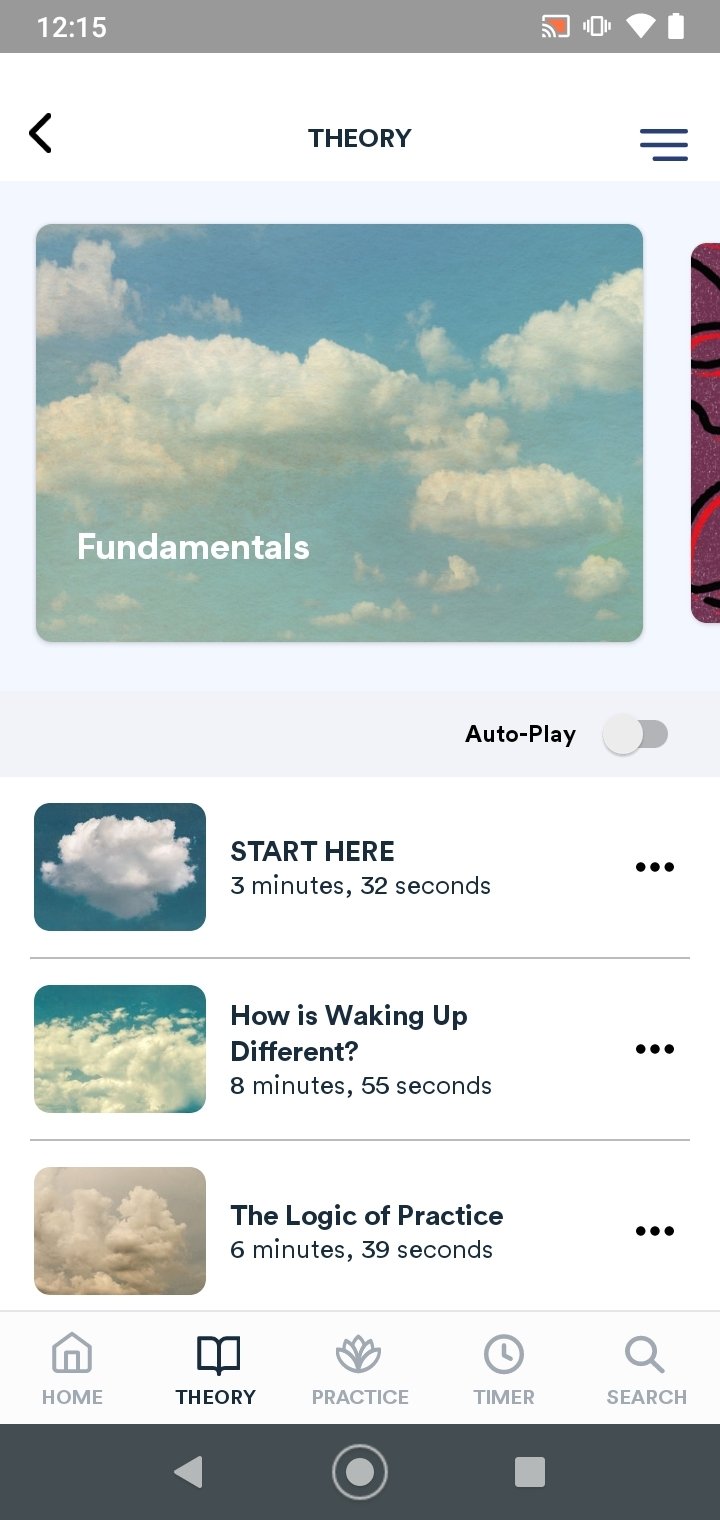Go back using the top-left arrow
Screen dimensions: 720x1520
(40, 134)
